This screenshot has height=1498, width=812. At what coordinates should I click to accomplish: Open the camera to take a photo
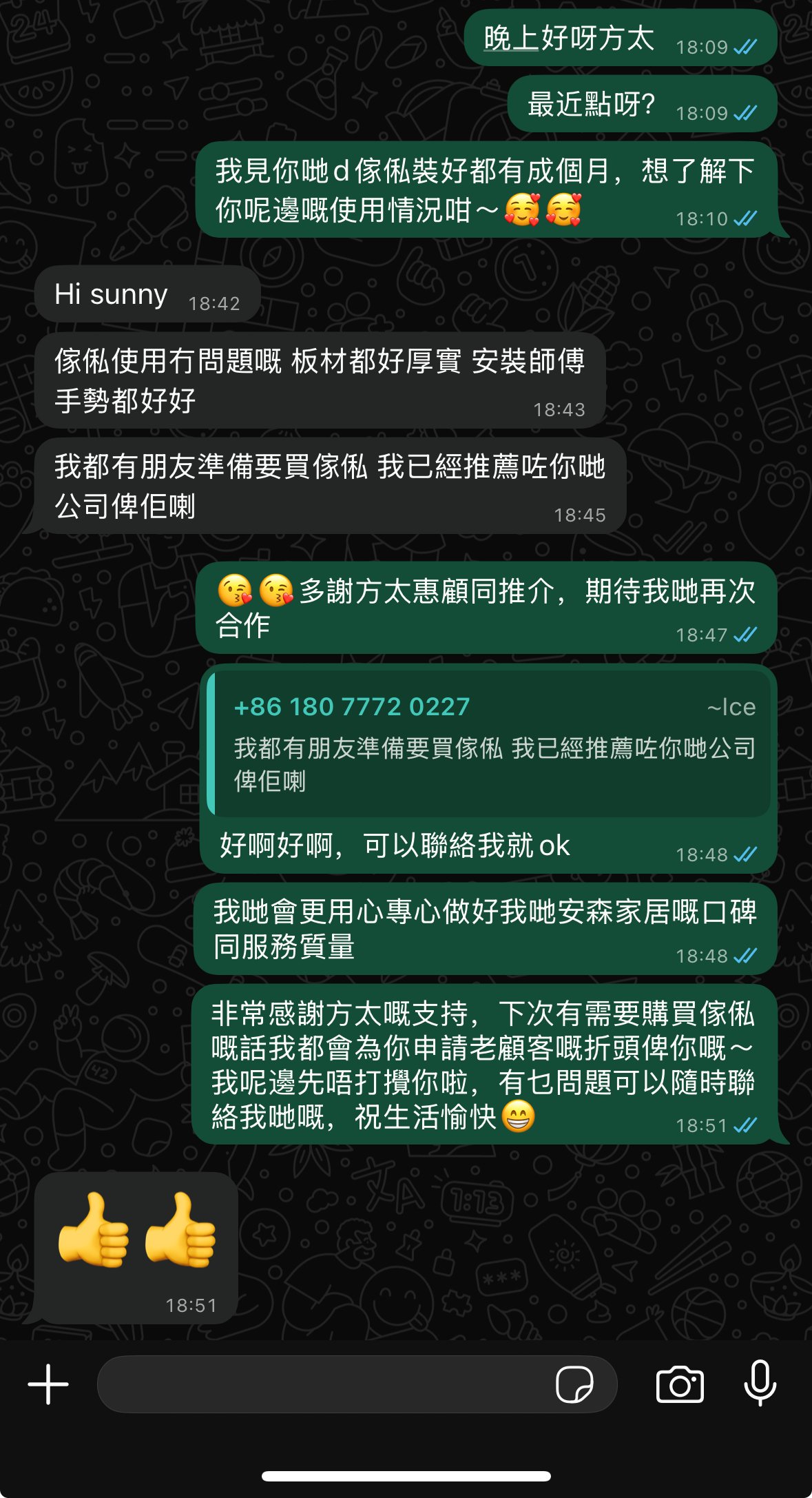coord(680,1384)
